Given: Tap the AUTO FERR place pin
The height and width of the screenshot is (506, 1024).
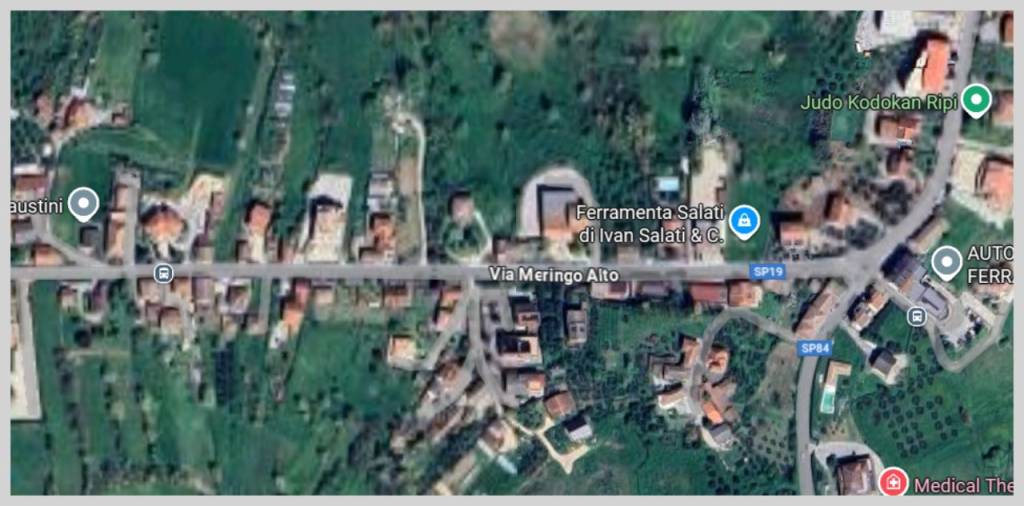Looking at the screenshot, I should tap(945, 262).
